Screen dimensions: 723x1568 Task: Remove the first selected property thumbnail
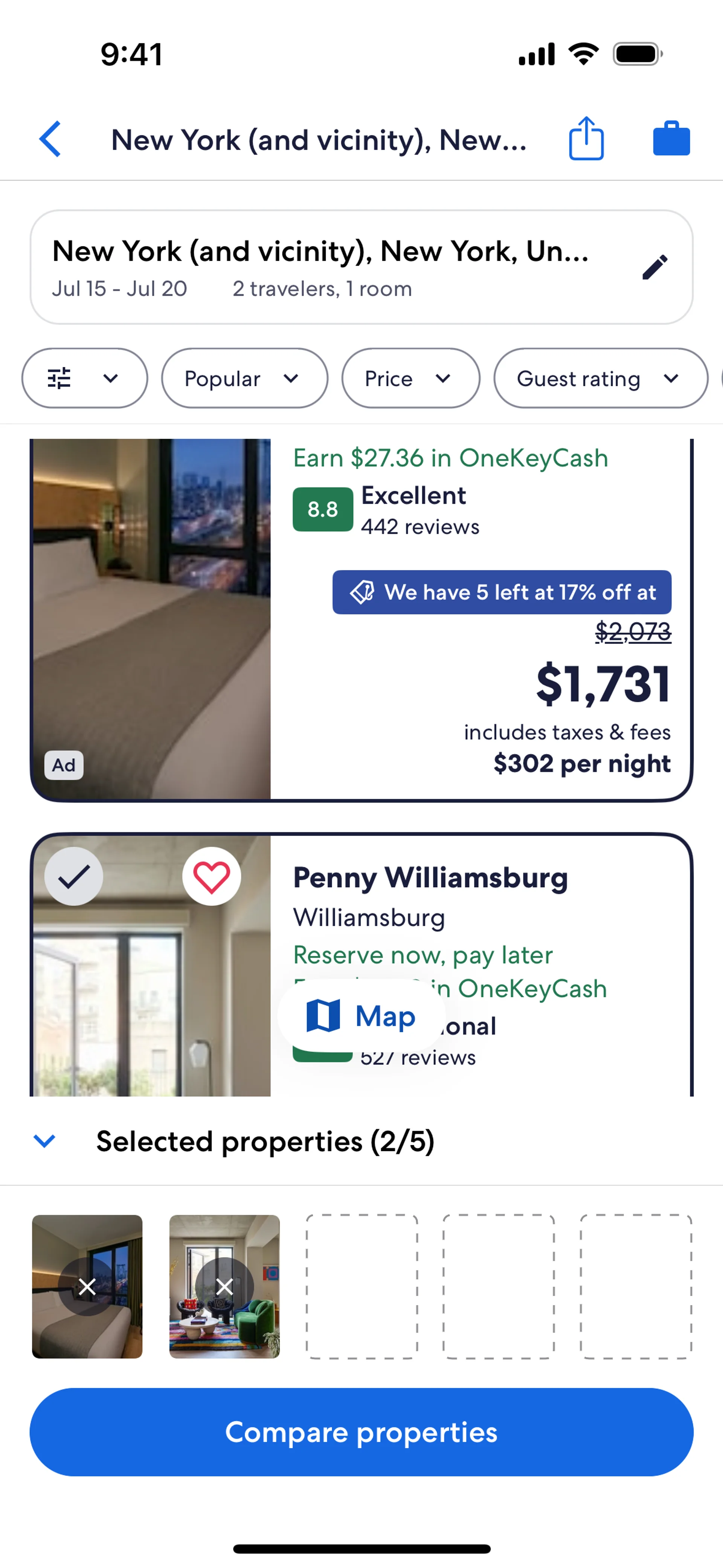tap(87, 1287)
